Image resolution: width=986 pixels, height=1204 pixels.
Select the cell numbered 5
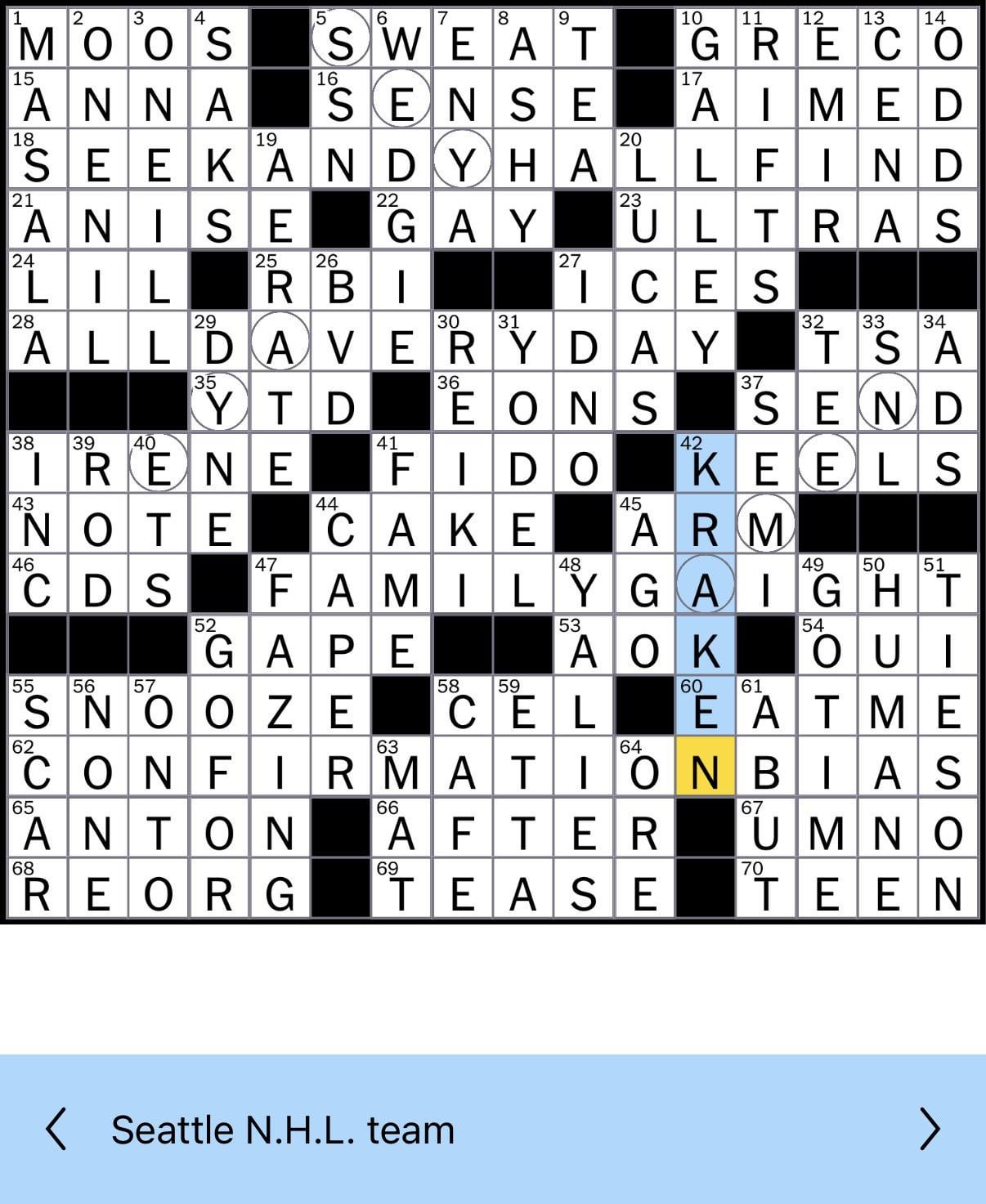click(x=340, y=38)
